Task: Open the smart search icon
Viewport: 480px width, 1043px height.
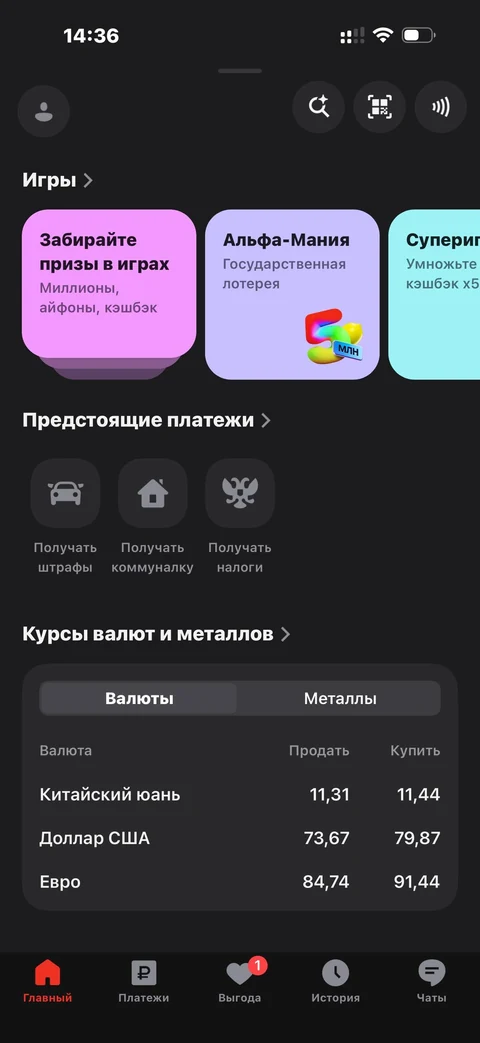Action: pos(318,107)
